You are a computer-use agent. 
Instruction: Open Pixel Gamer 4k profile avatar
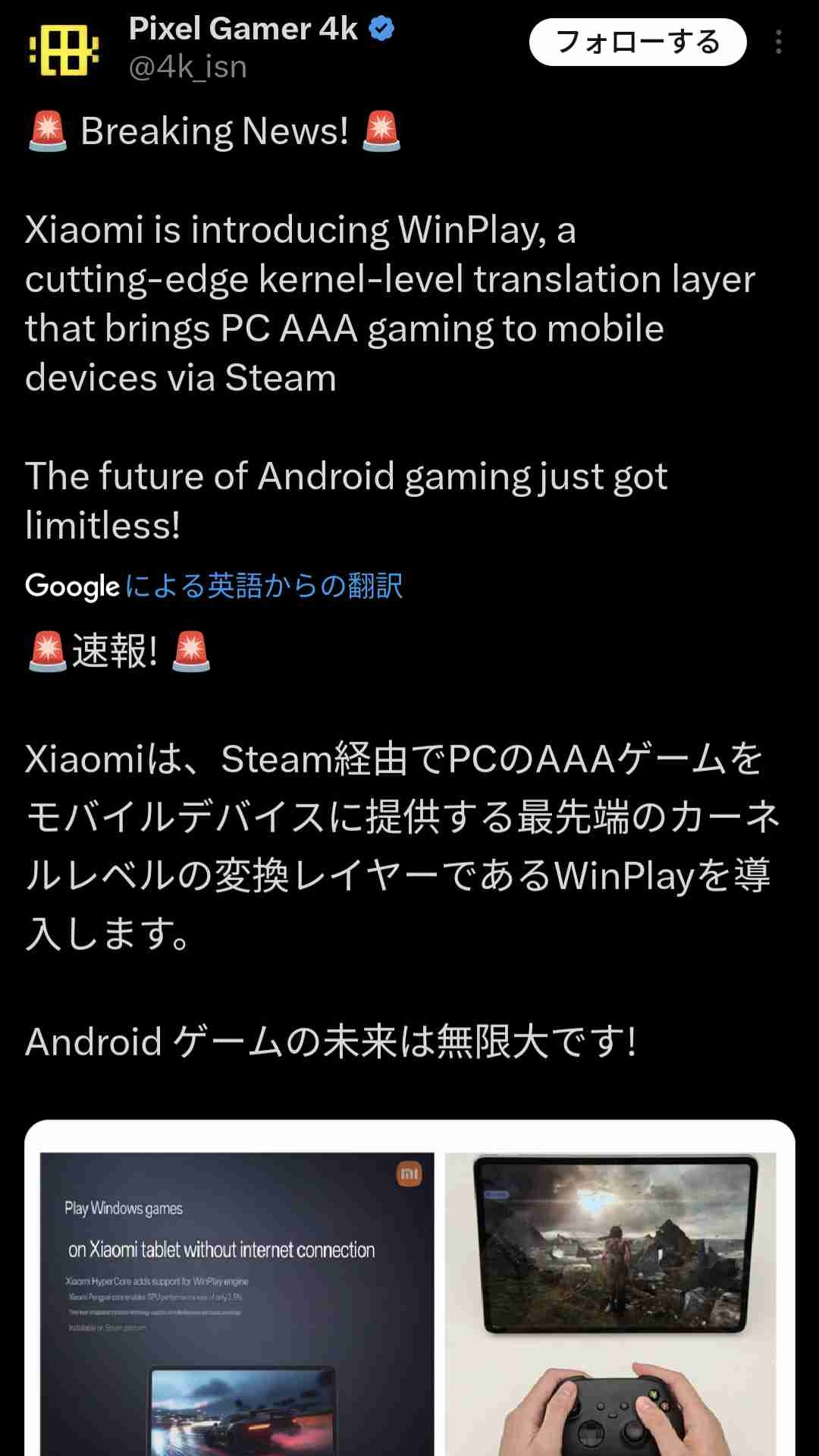64,50
